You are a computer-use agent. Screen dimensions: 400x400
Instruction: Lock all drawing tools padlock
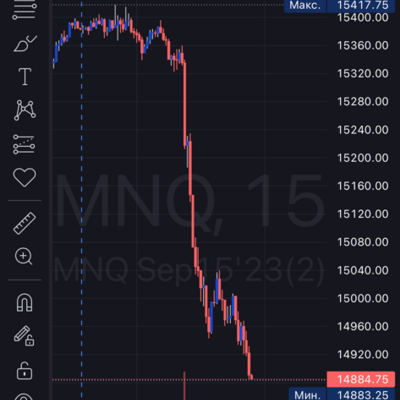pyautogui.click(x=25, y=371)
